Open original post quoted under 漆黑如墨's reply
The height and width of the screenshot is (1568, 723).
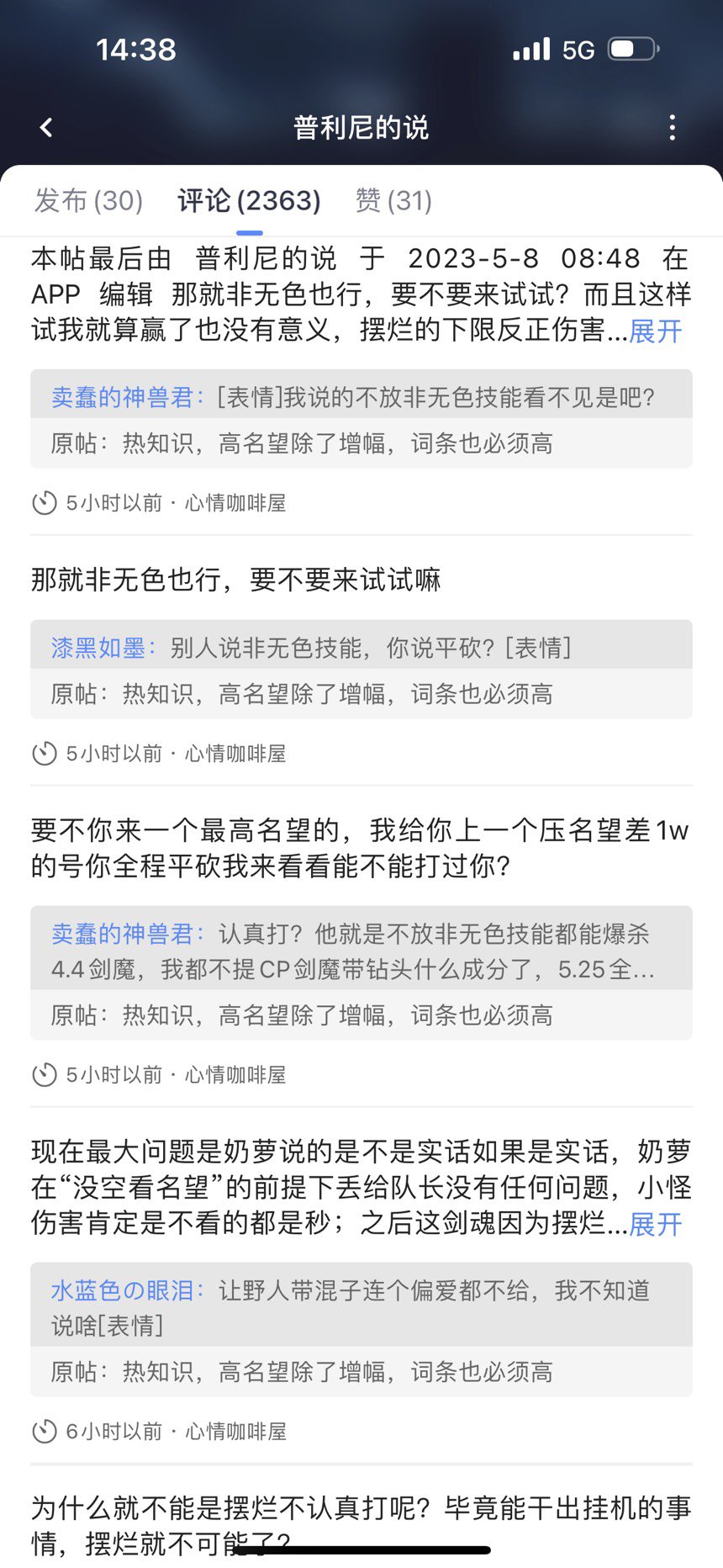(x=302, y=694)
